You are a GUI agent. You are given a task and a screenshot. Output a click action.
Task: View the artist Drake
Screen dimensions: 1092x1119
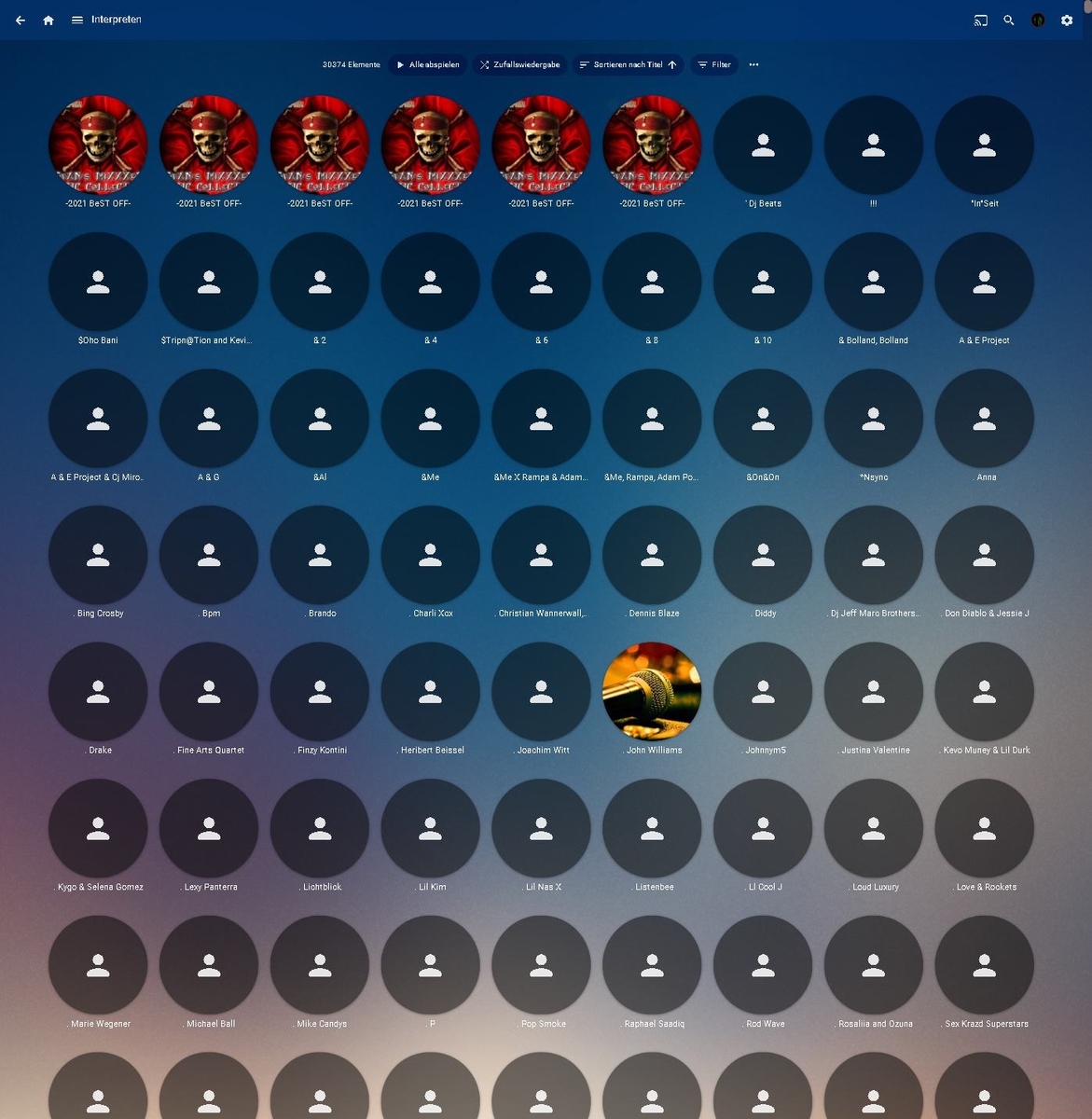[x=98, y=692]
